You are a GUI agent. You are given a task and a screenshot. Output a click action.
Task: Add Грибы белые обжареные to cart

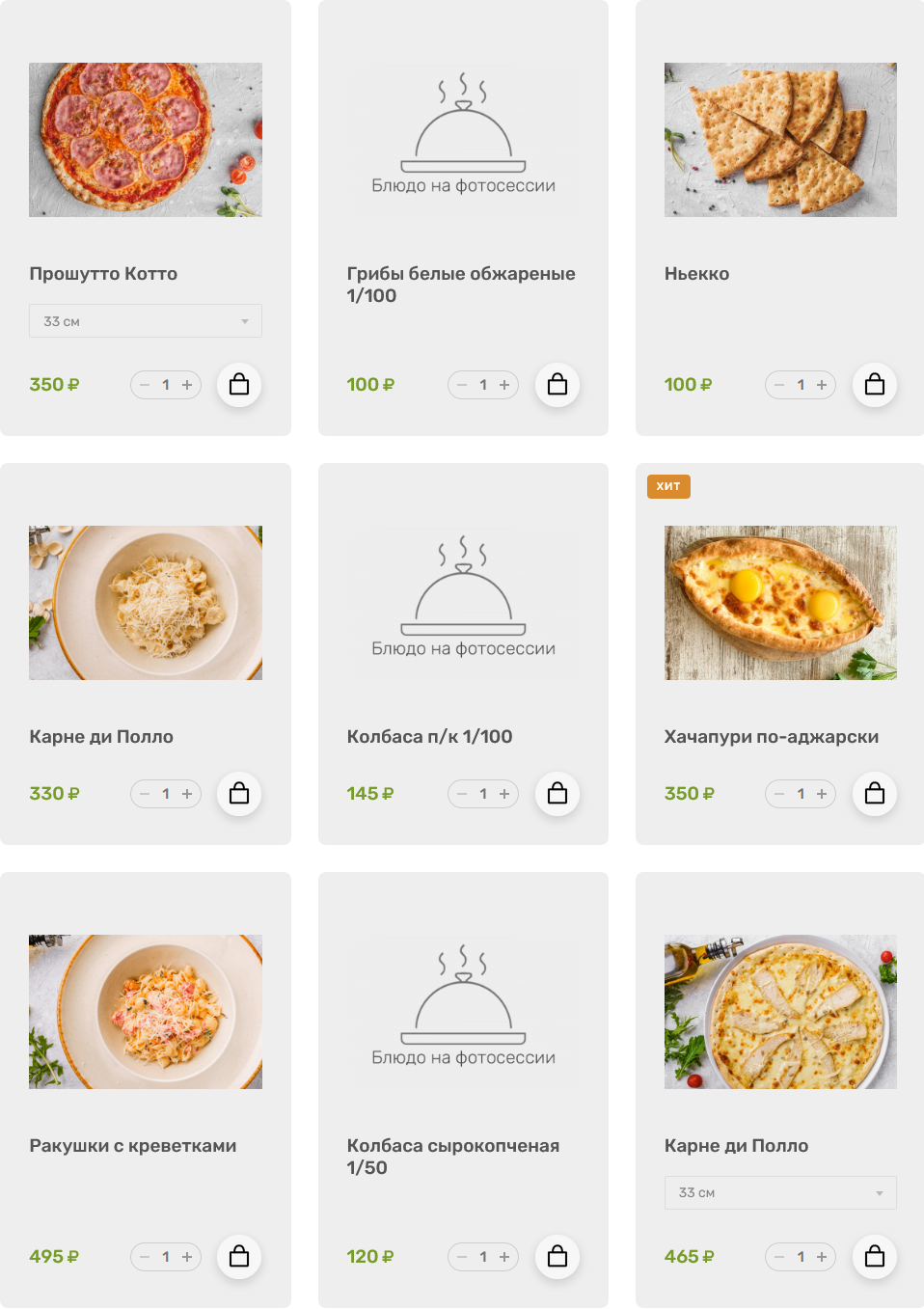[557, 385]
